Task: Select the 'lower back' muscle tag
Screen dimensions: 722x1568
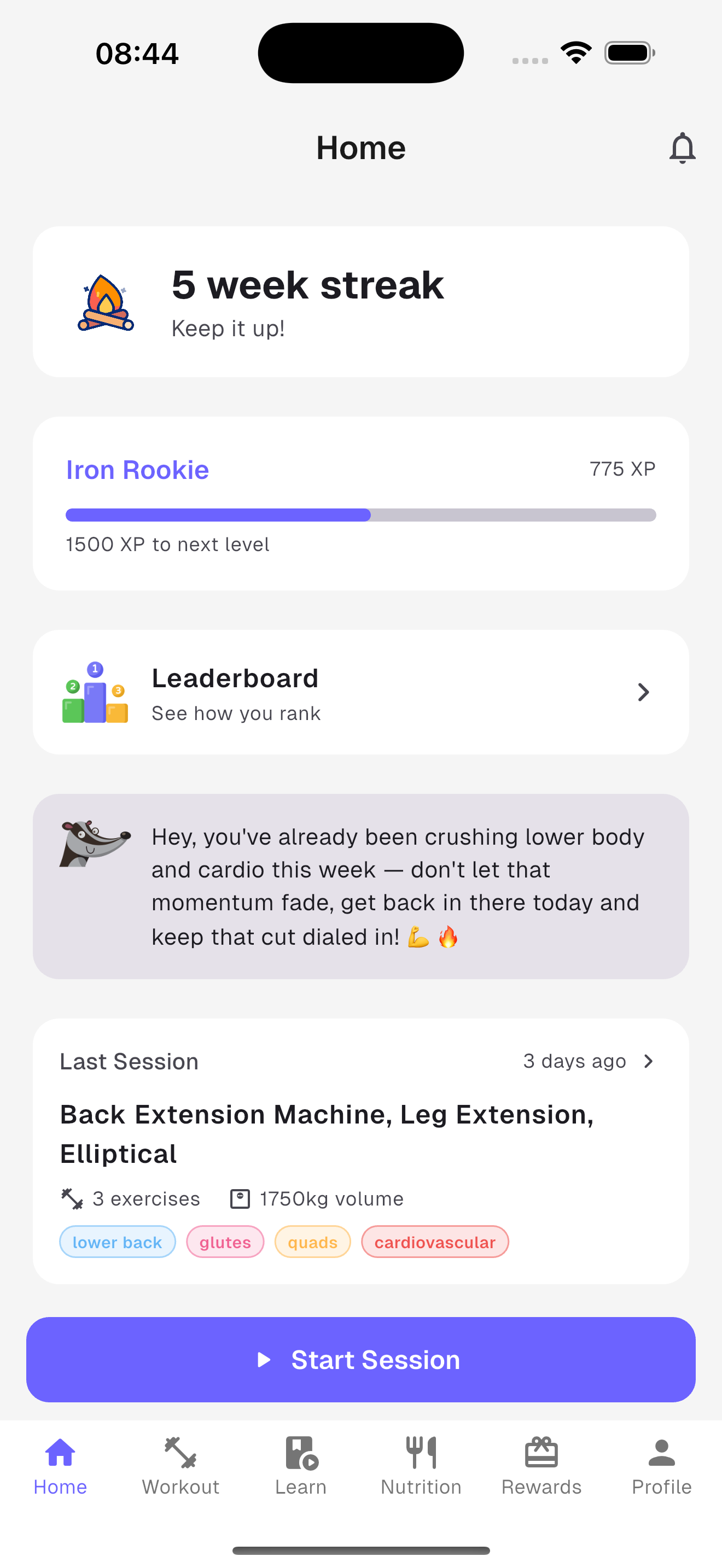Action: [117, 1242]
